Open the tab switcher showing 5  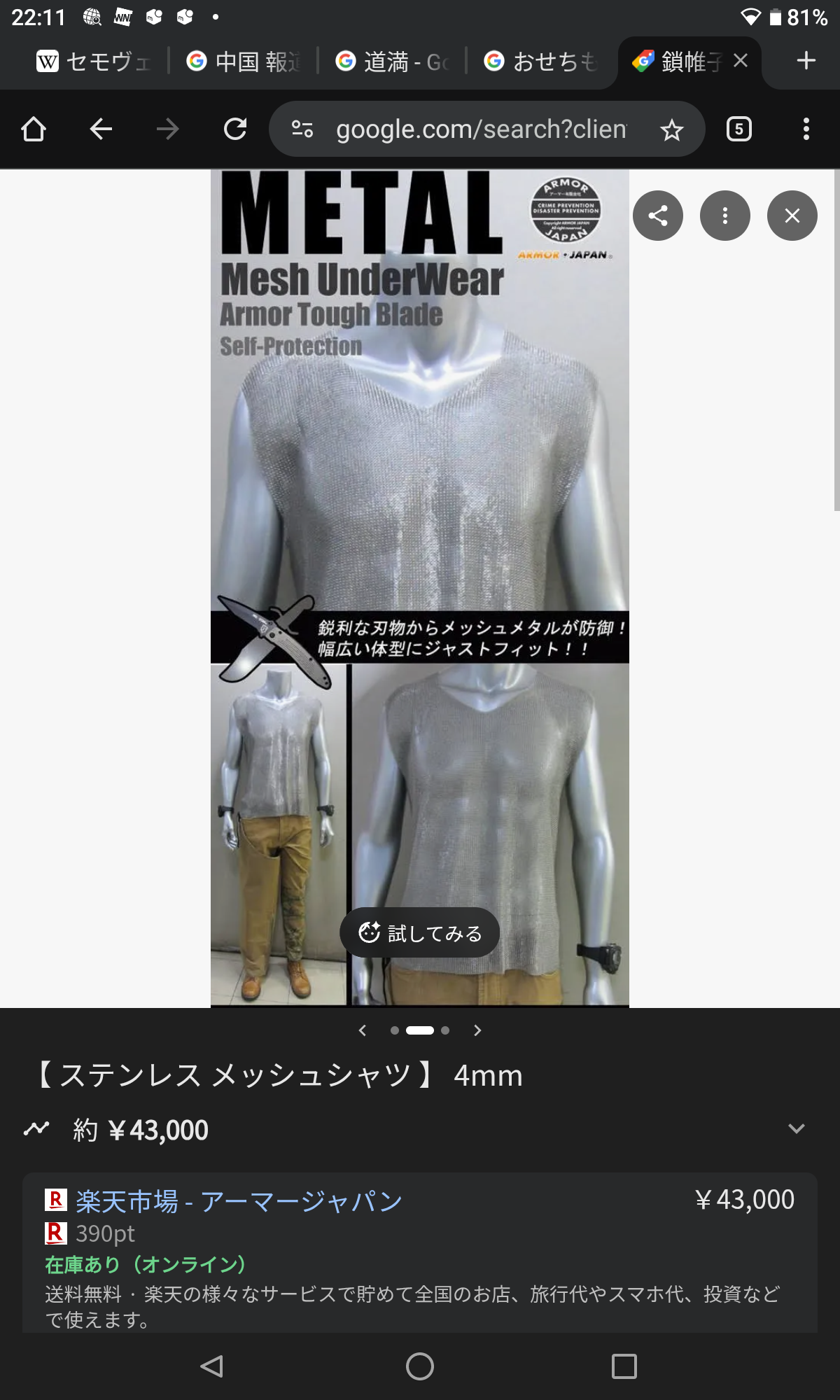(x=739, y=129)
